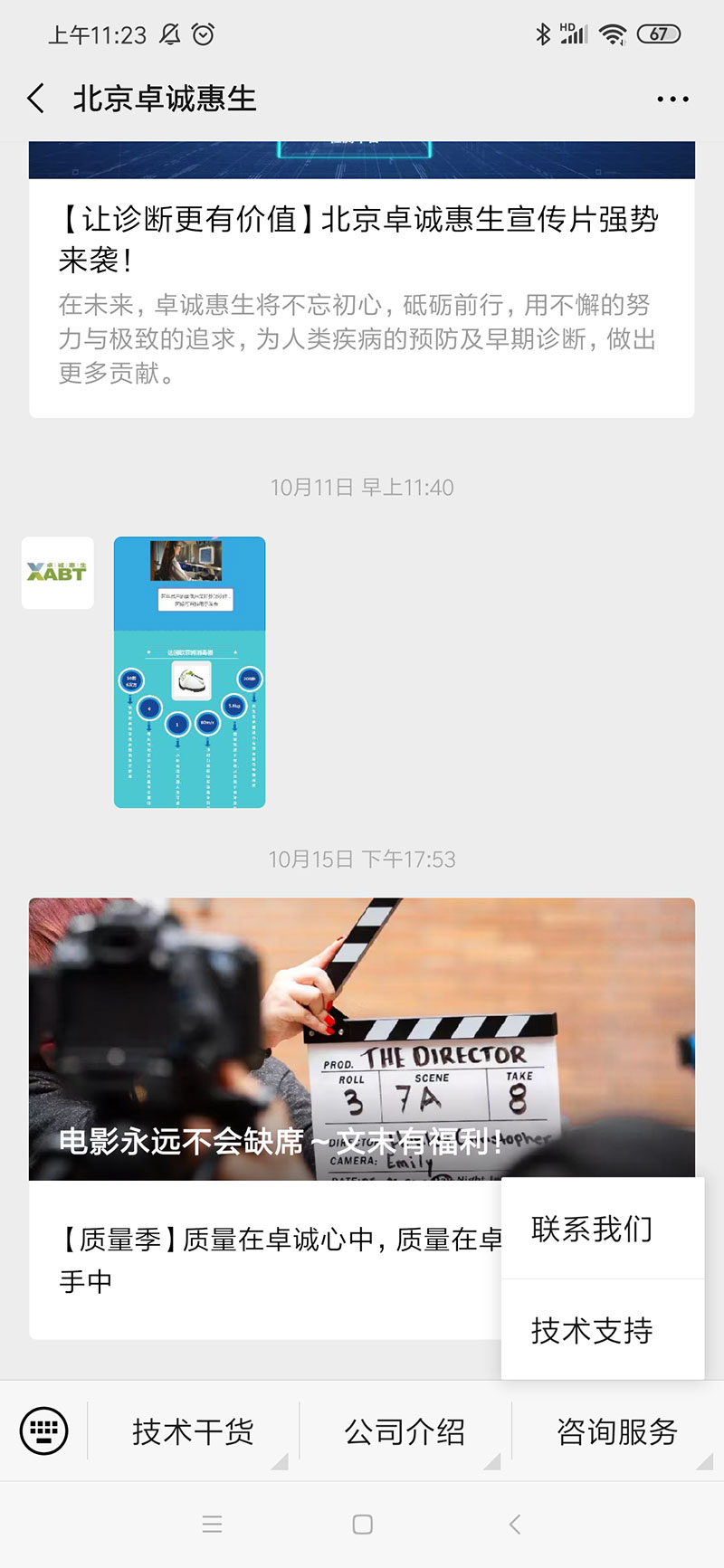The height and width of the screenshot is (1568, 724).
Task: Choose 技术支持 from the popup menu
Action: pos(592,1330)
